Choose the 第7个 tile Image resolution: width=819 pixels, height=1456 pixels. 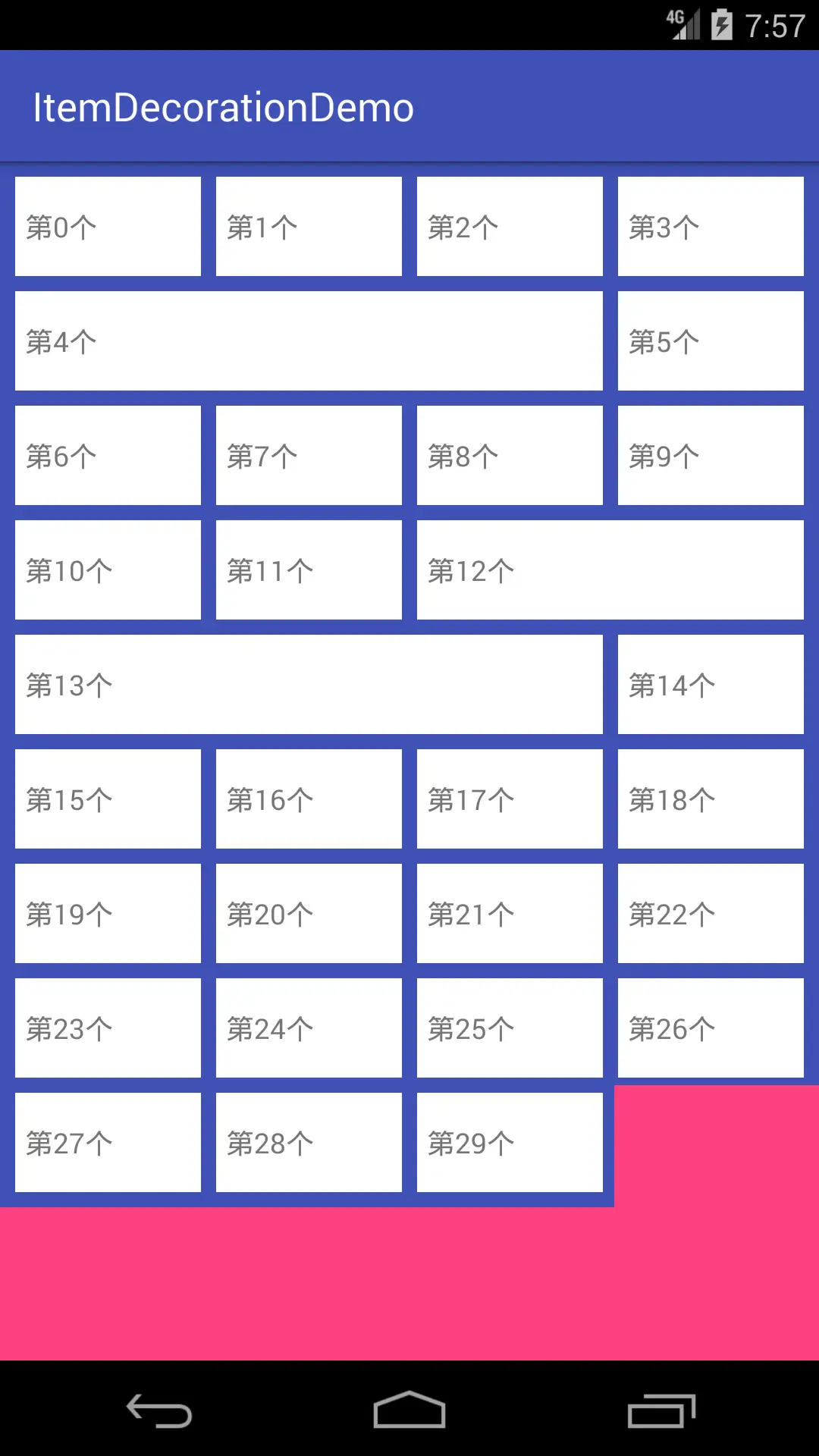point(309,456)
